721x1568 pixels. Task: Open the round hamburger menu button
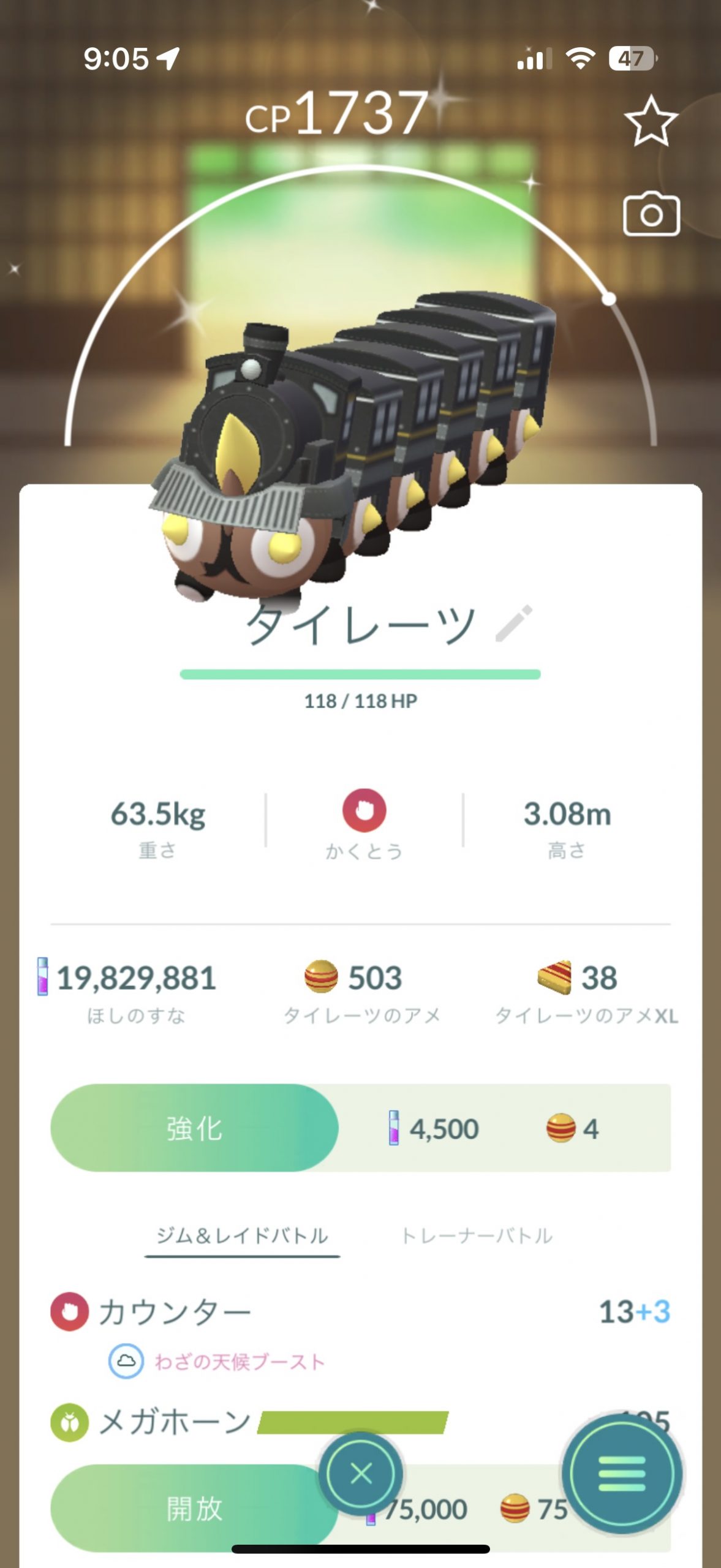pos(622,1474)
